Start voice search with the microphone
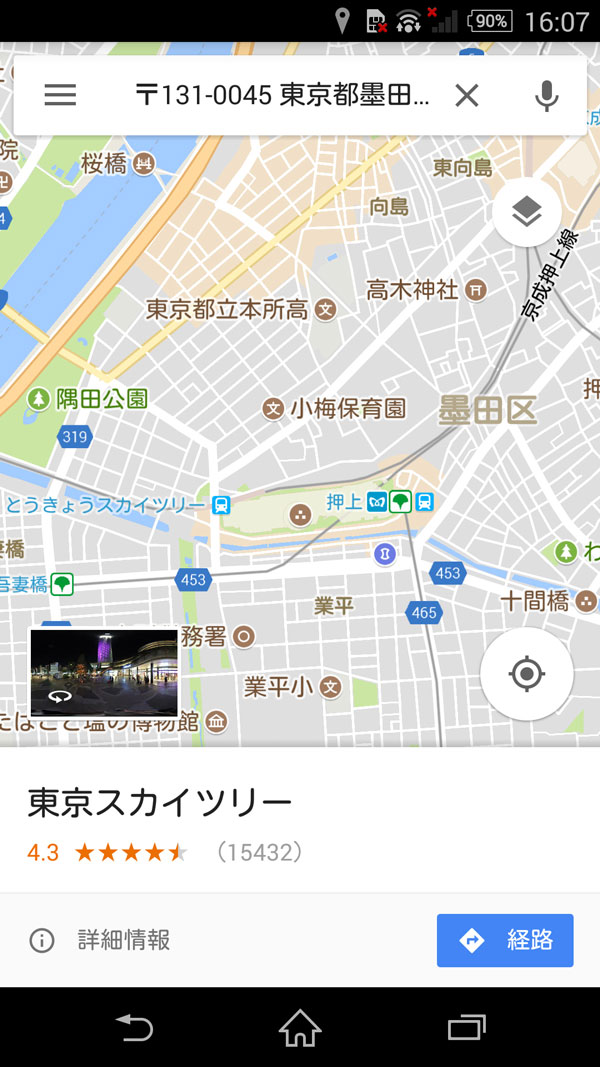This screenshot has width=600, height=1067. pos(546,95)
